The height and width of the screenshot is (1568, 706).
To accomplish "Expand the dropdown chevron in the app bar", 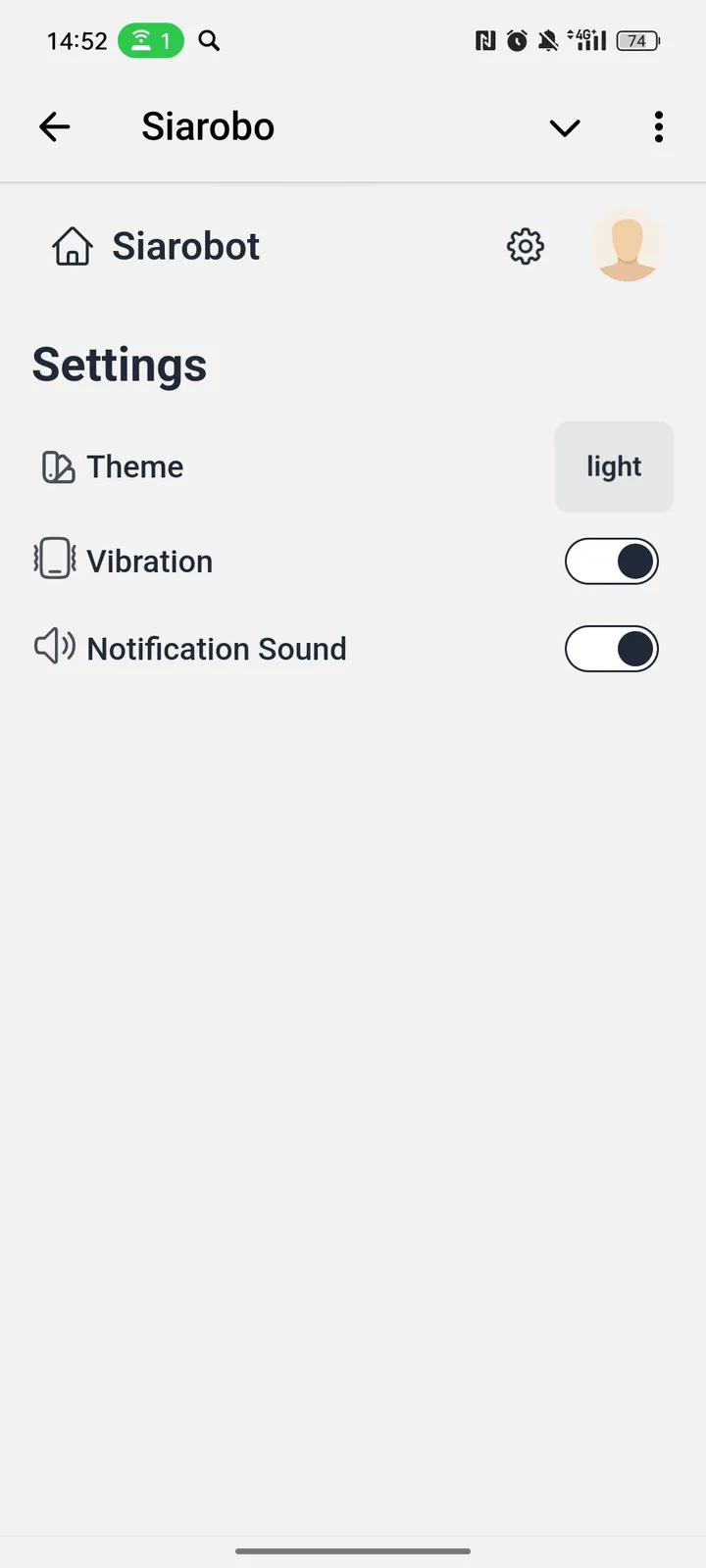I will click(x=565, y=127).
